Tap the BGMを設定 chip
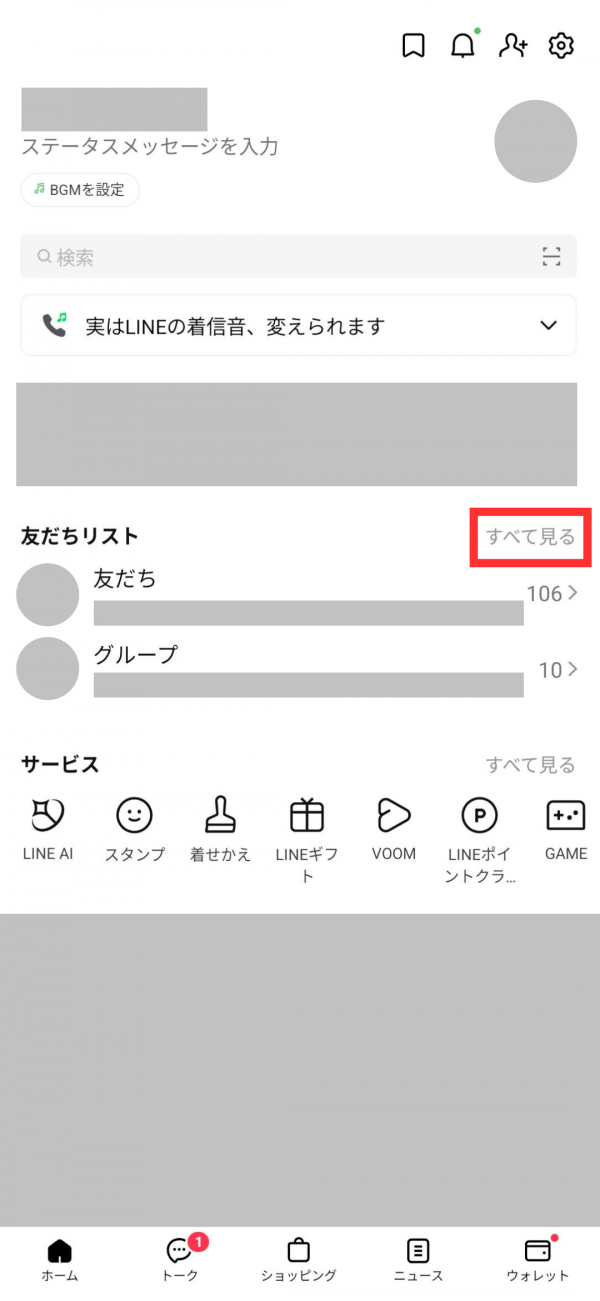Screen dimensions: 600x1301 coord(80,190)
